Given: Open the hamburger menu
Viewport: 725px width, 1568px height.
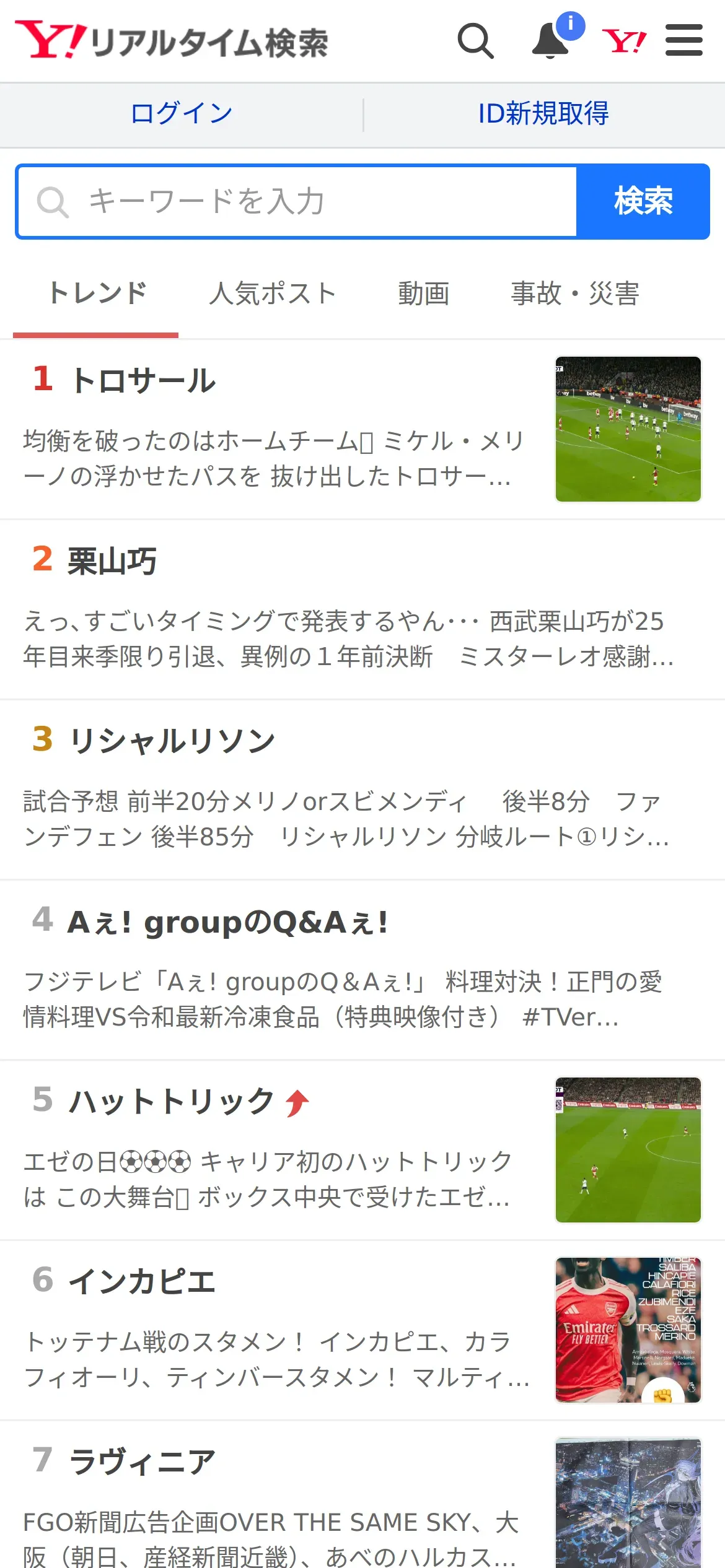Looking at the screenshot, I should [x=684, y=41].
